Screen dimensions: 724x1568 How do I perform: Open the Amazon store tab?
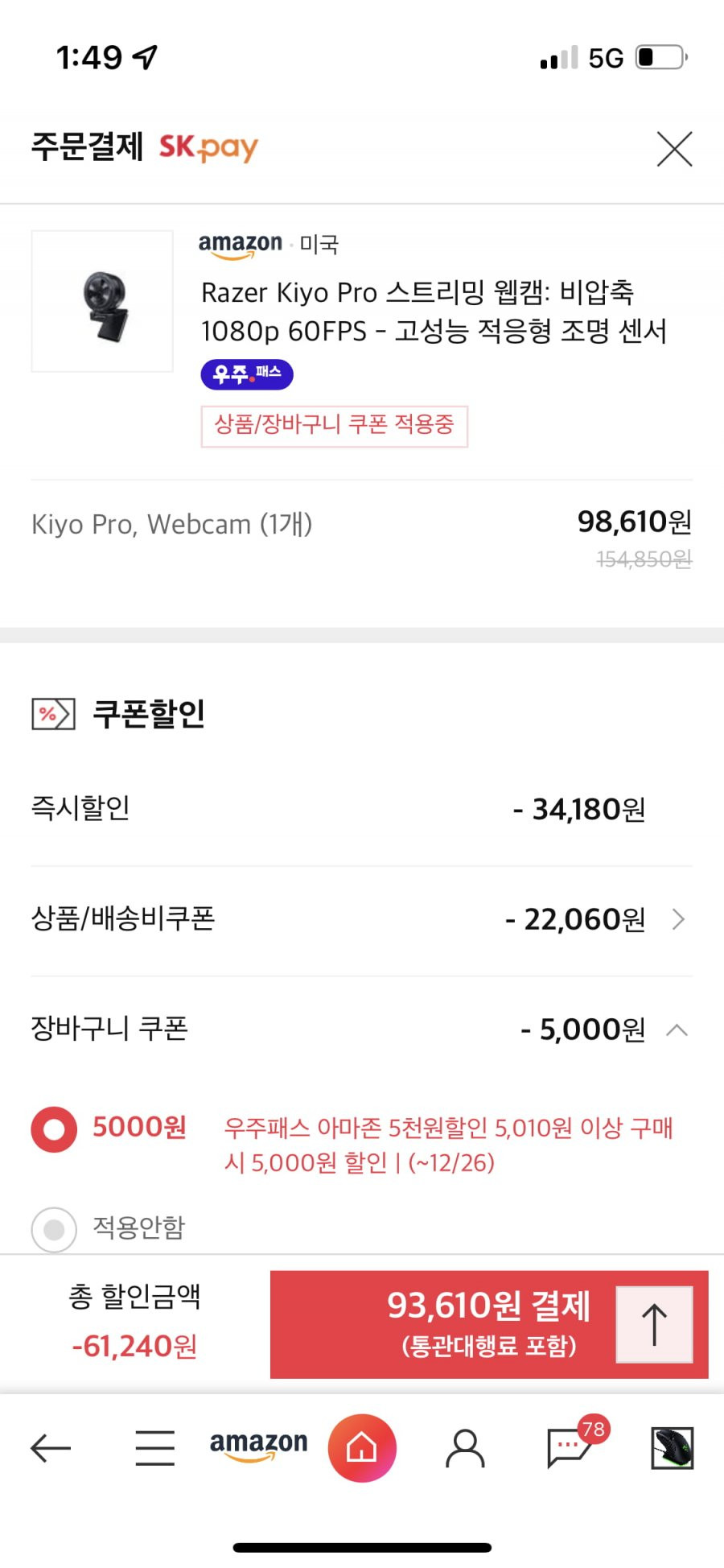(258, 1446)
